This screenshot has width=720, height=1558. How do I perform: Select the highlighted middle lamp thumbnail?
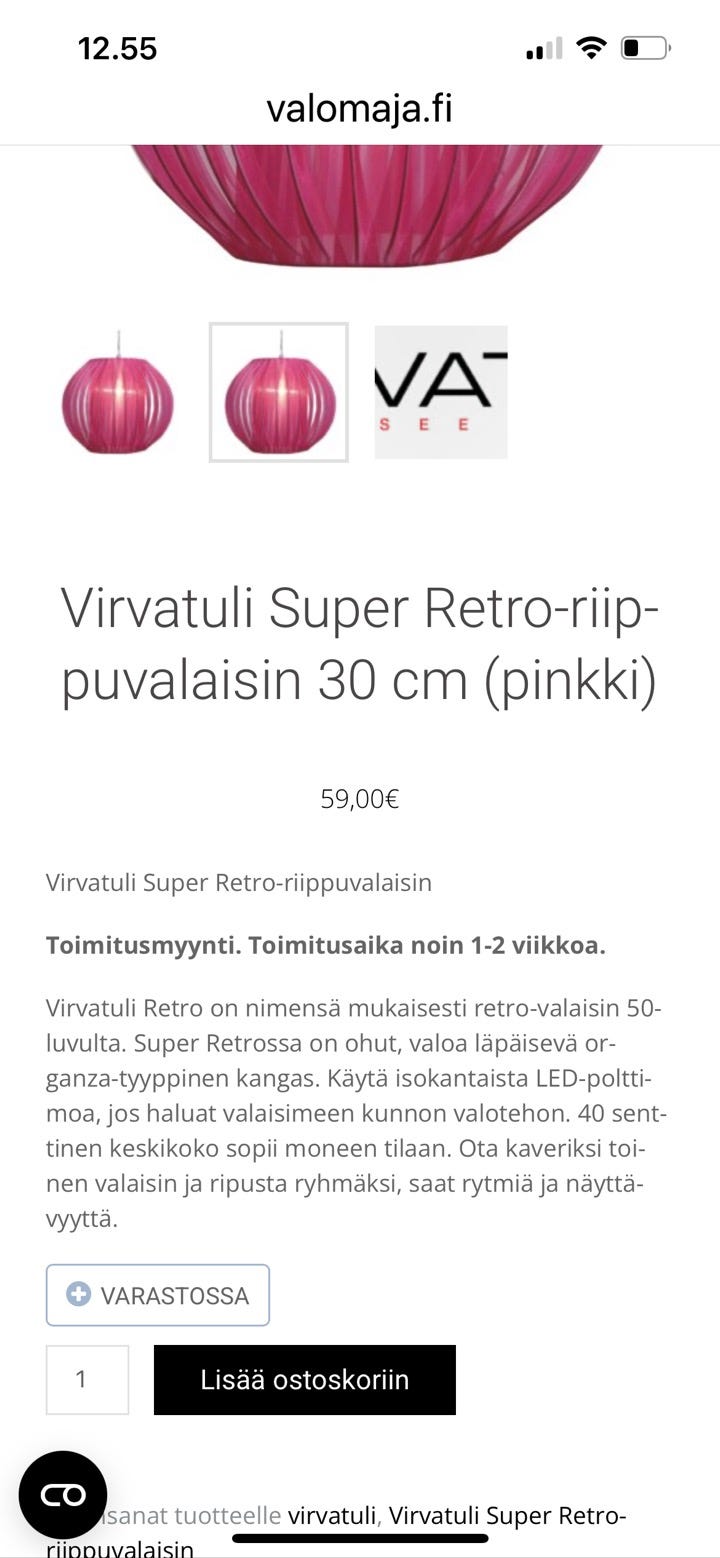(x=278, y=393)
